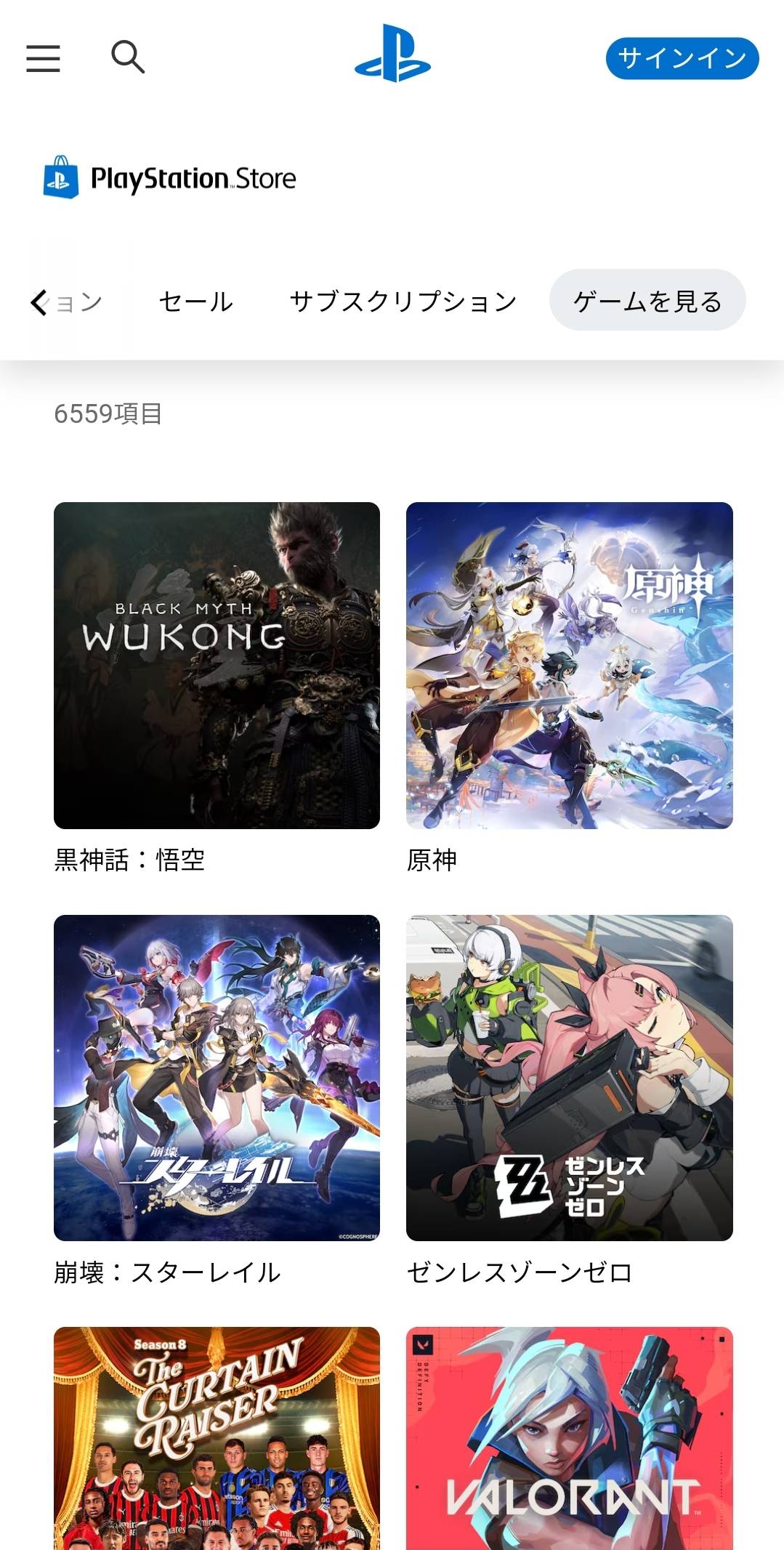Open the VALORANT game tile
This screenshot has height=1550, width=784.
click(x=569, y=1439)
